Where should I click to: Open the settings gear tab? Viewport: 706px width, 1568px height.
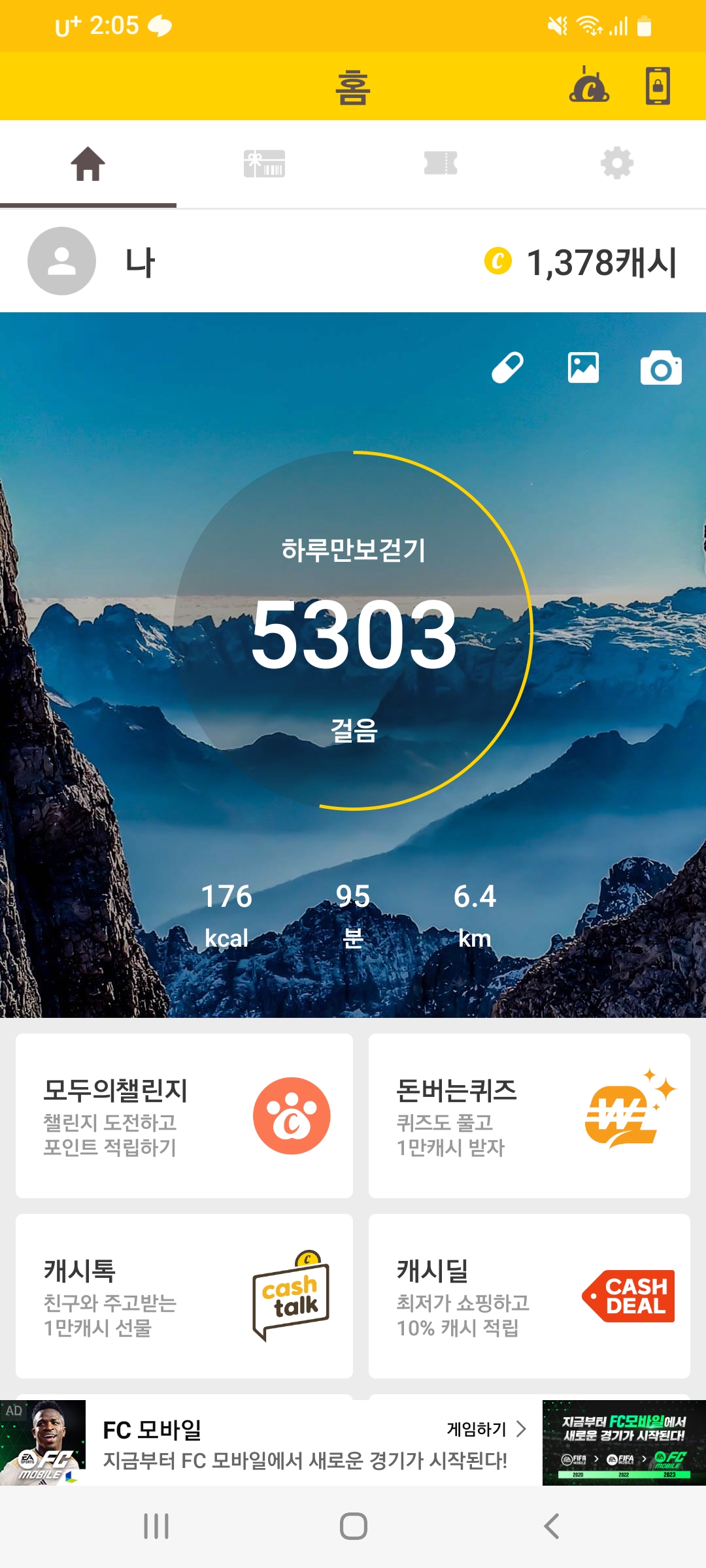[617, 164]
